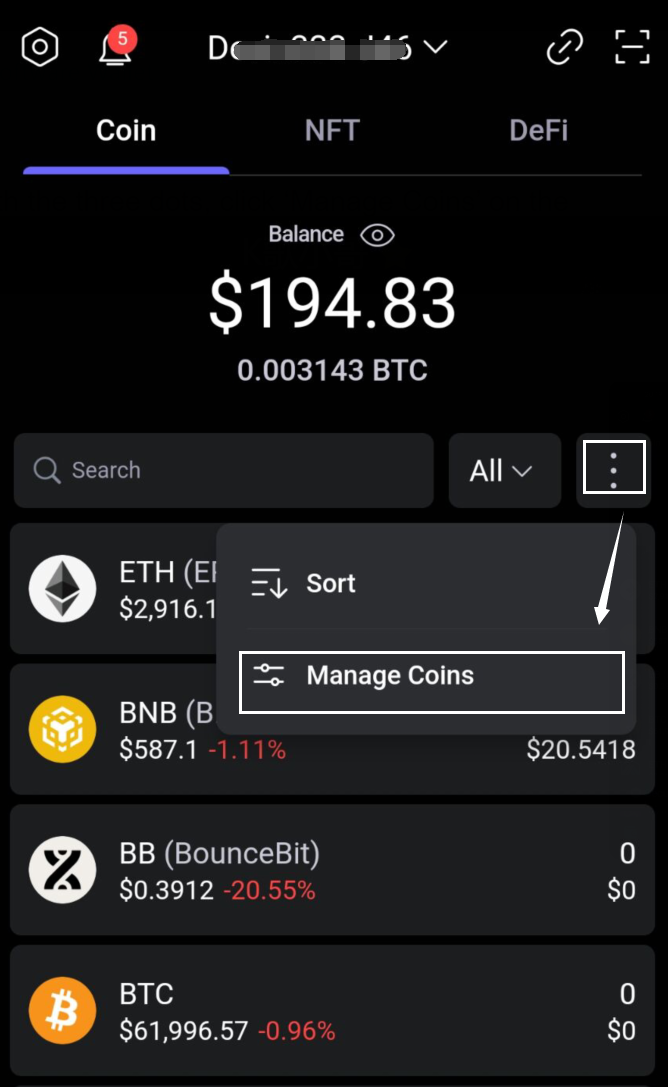Switch to the DeFi tab
The image size is (668, 1087).
click(x=539, y=130)
